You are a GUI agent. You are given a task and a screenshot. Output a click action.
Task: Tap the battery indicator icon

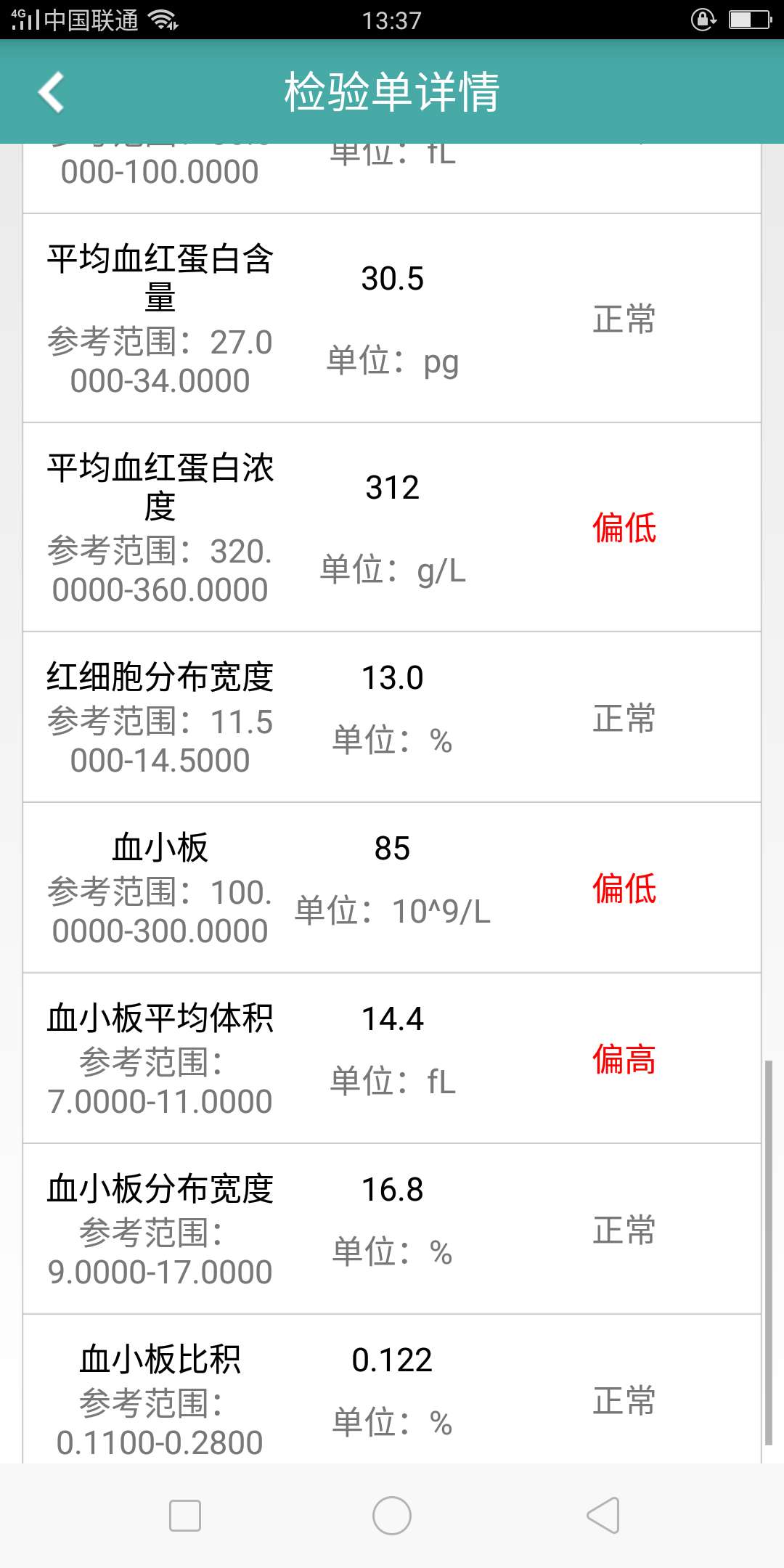pyautogui.click(x=748, y=20)
